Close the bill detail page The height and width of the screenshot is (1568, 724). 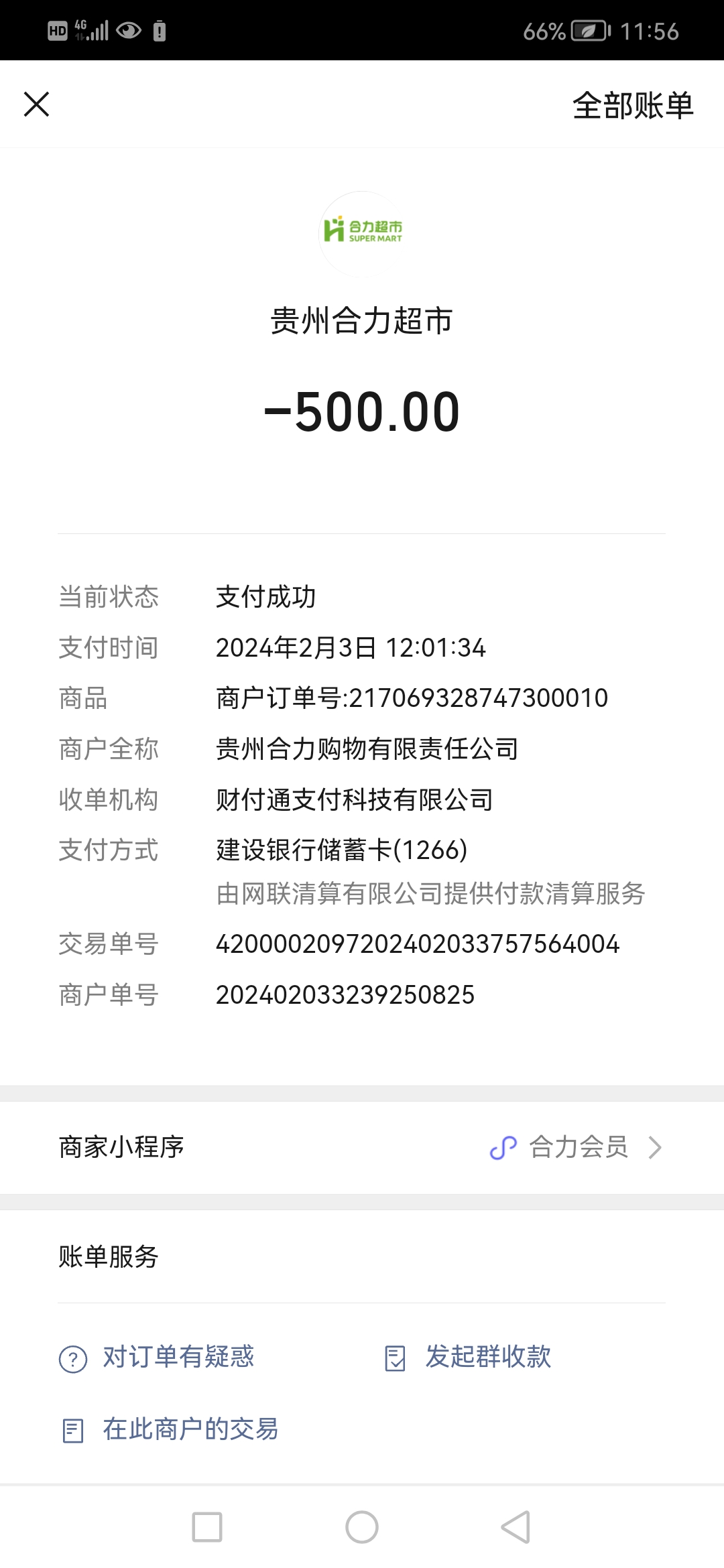point(36,105)
